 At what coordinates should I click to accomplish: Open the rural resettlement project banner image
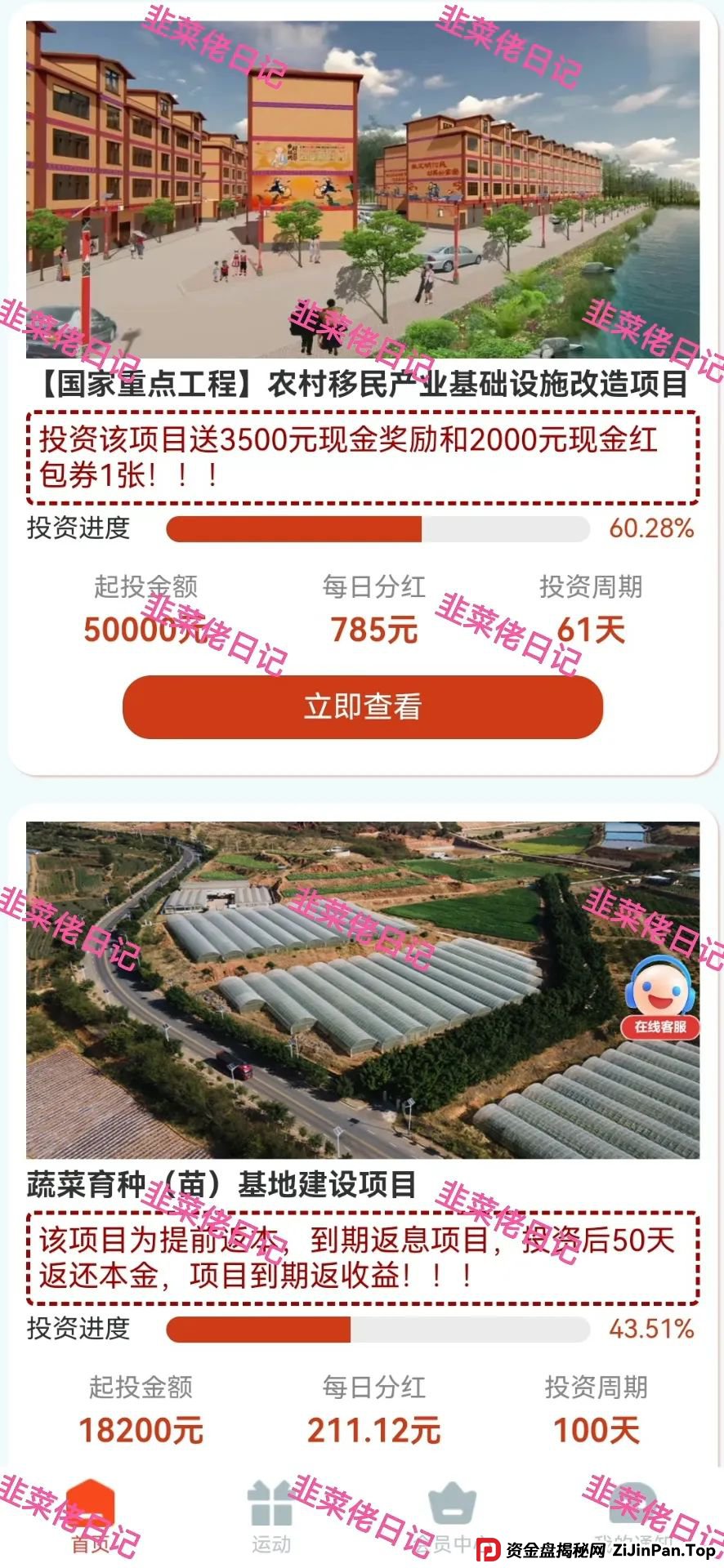pyautogui.click(x=362, y=181)
